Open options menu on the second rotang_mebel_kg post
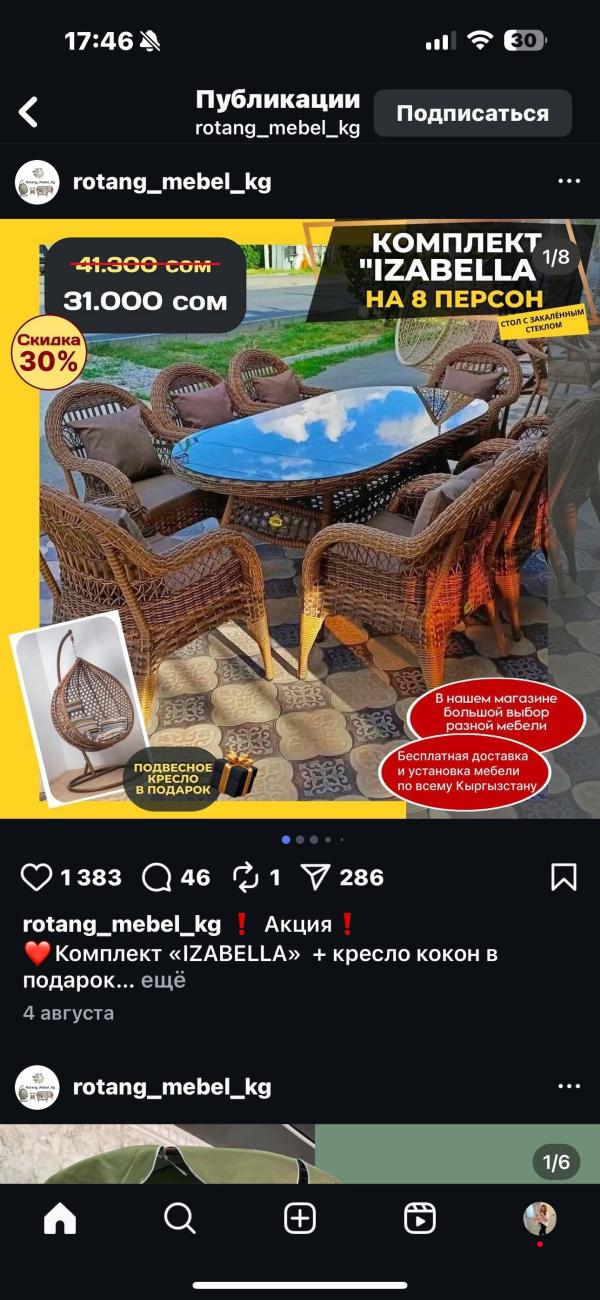This screenshot has width=600, height=1300. click(568, 1087)
